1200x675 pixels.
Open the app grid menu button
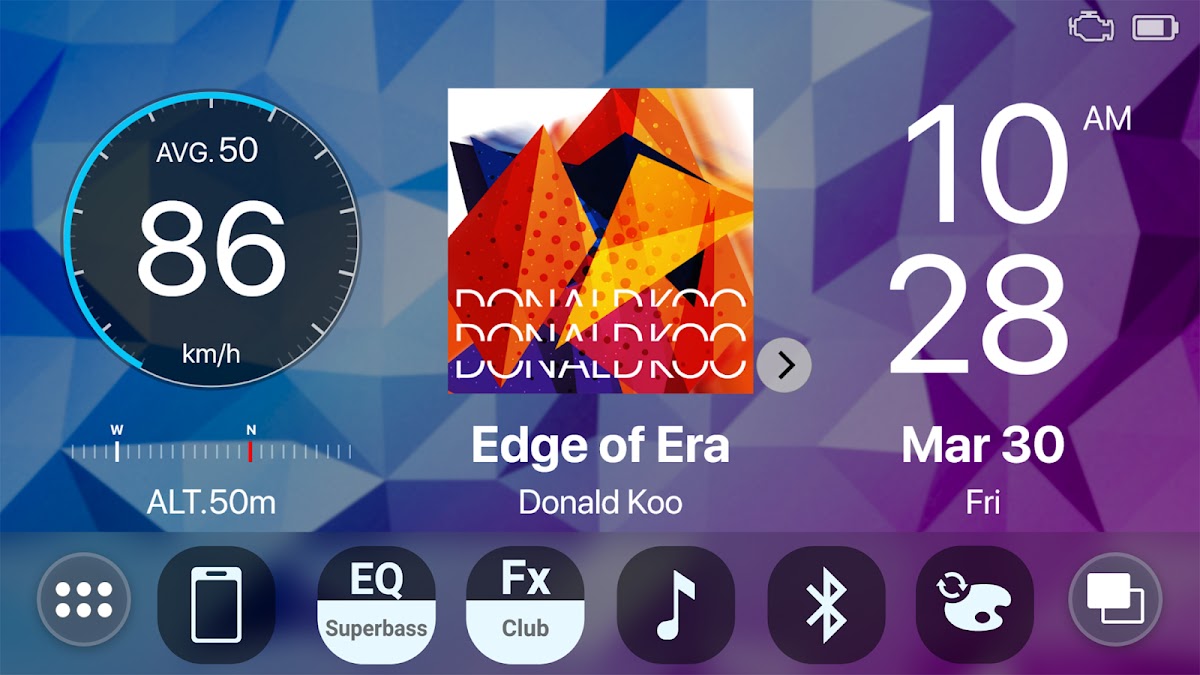pos(84,601)
